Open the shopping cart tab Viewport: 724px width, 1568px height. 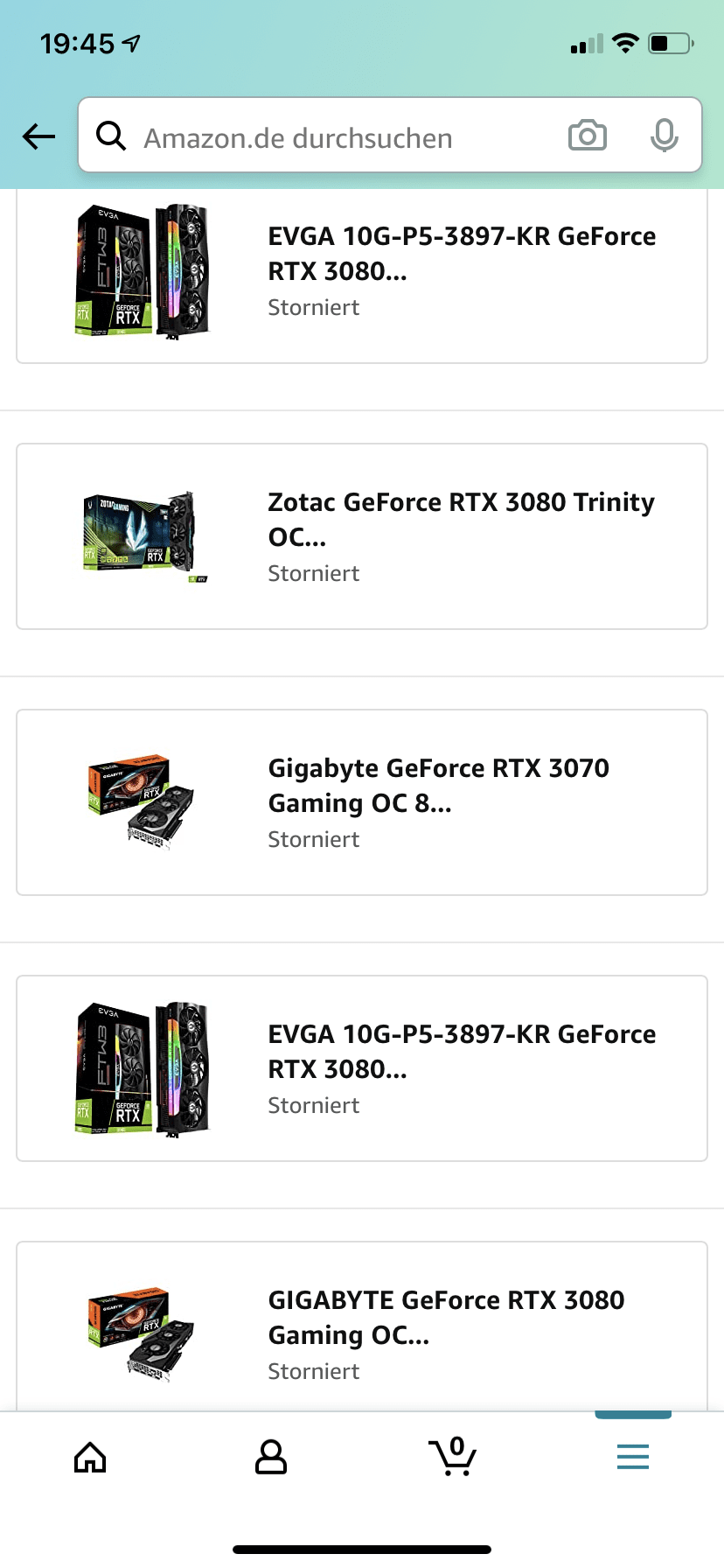click(453, 1457)
